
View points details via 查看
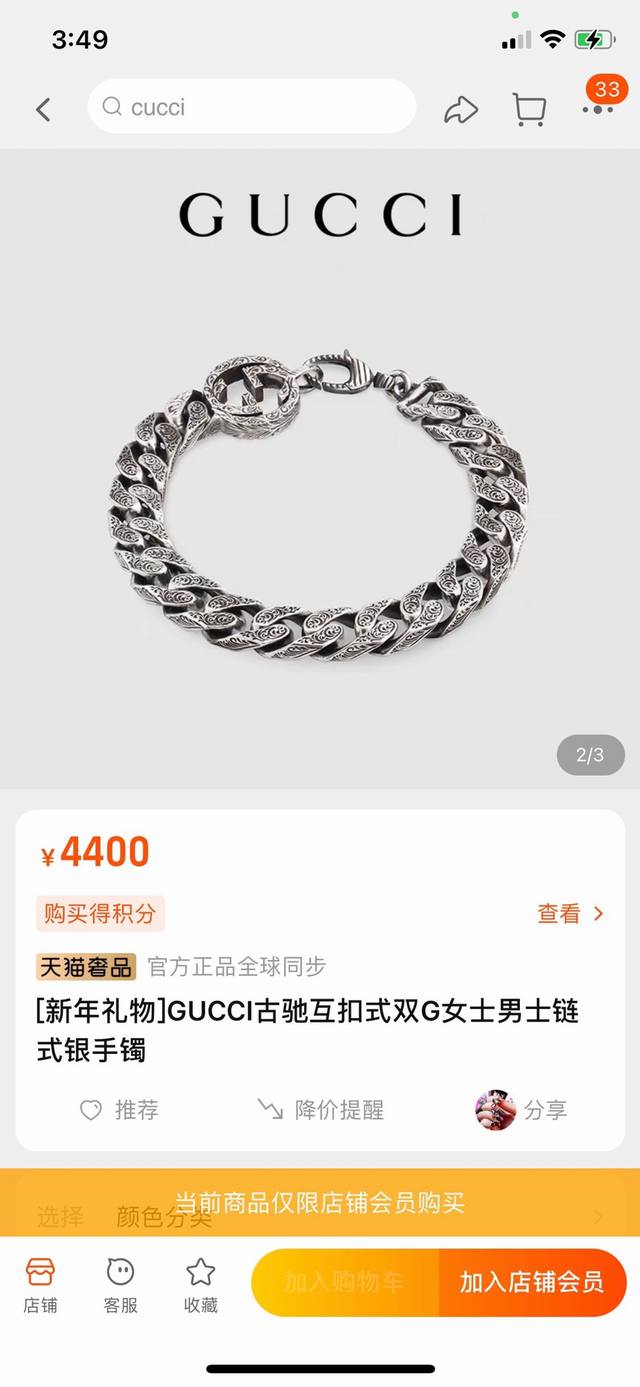pyautogui.click(x=570, y=913)
